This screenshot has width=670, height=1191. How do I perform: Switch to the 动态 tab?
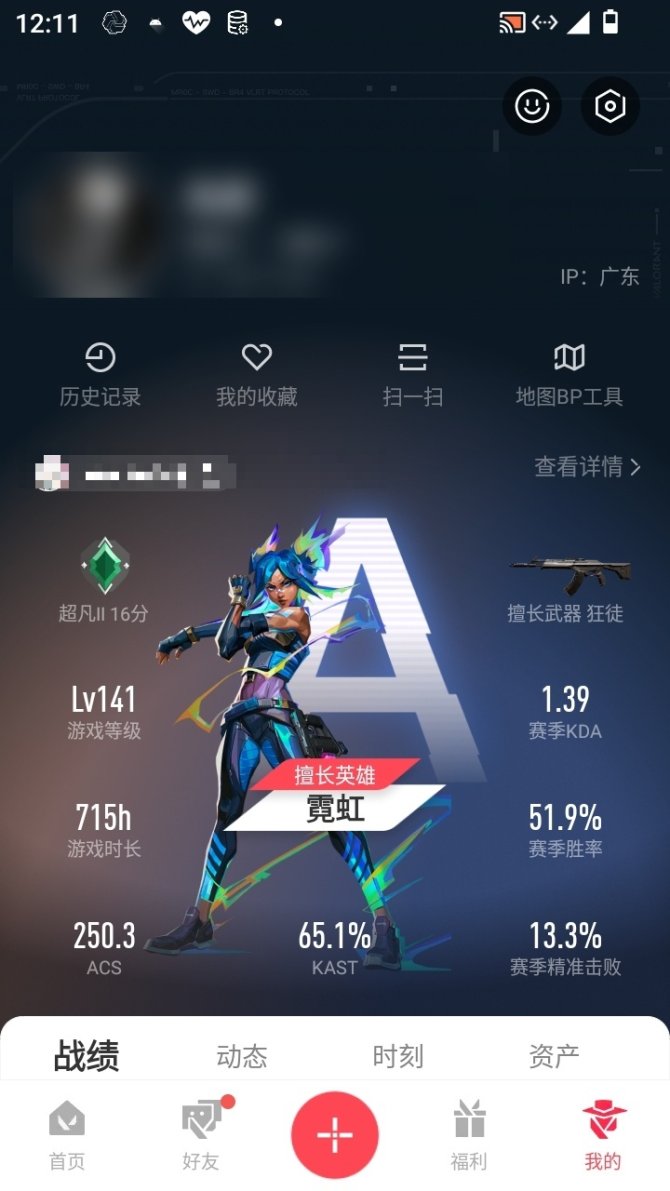click(242, 1056)
